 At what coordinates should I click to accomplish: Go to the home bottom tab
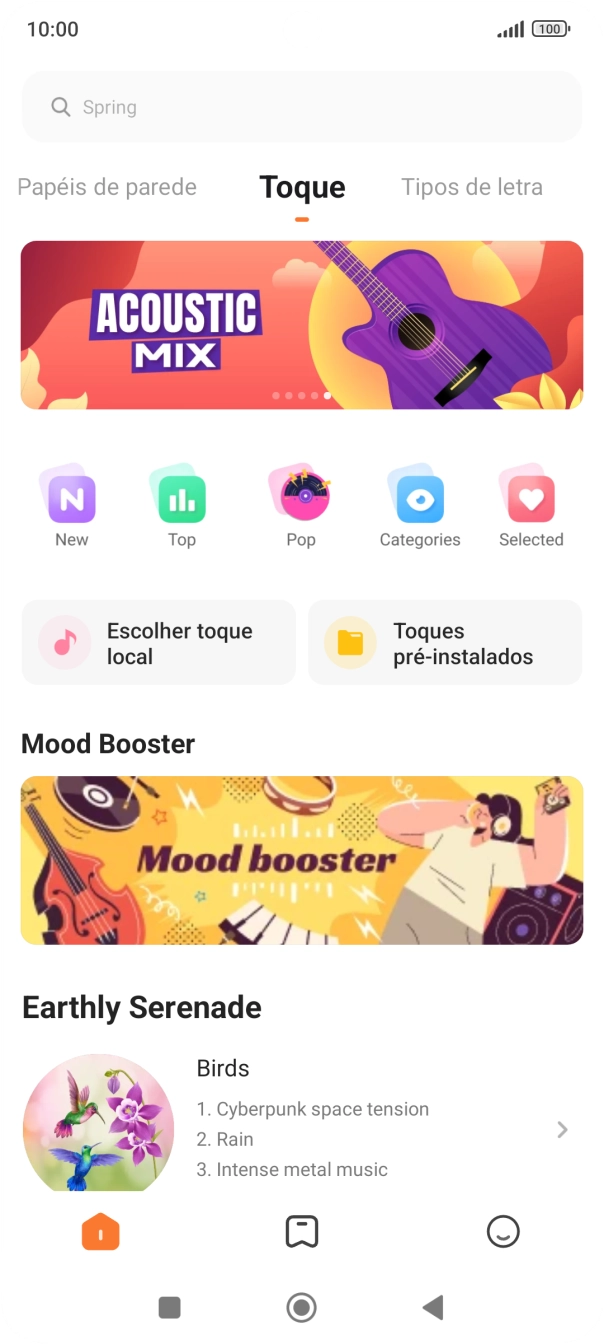pos(101,1232)
